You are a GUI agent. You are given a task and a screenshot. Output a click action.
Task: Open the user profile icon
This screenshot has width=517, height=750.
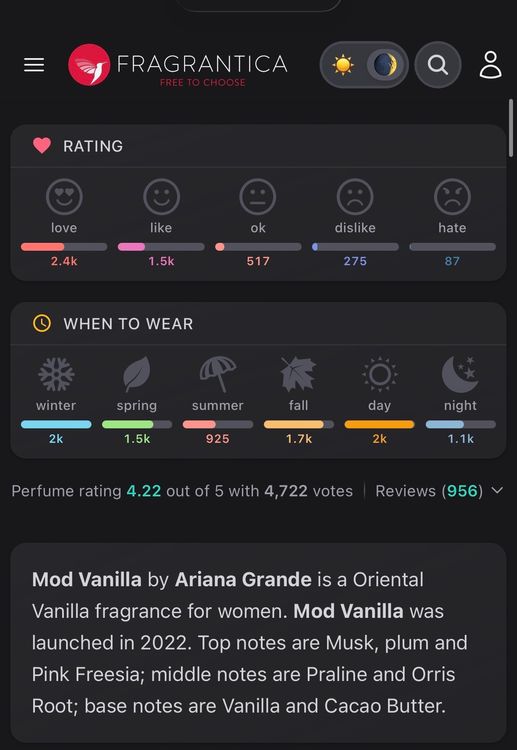[491, 65]
